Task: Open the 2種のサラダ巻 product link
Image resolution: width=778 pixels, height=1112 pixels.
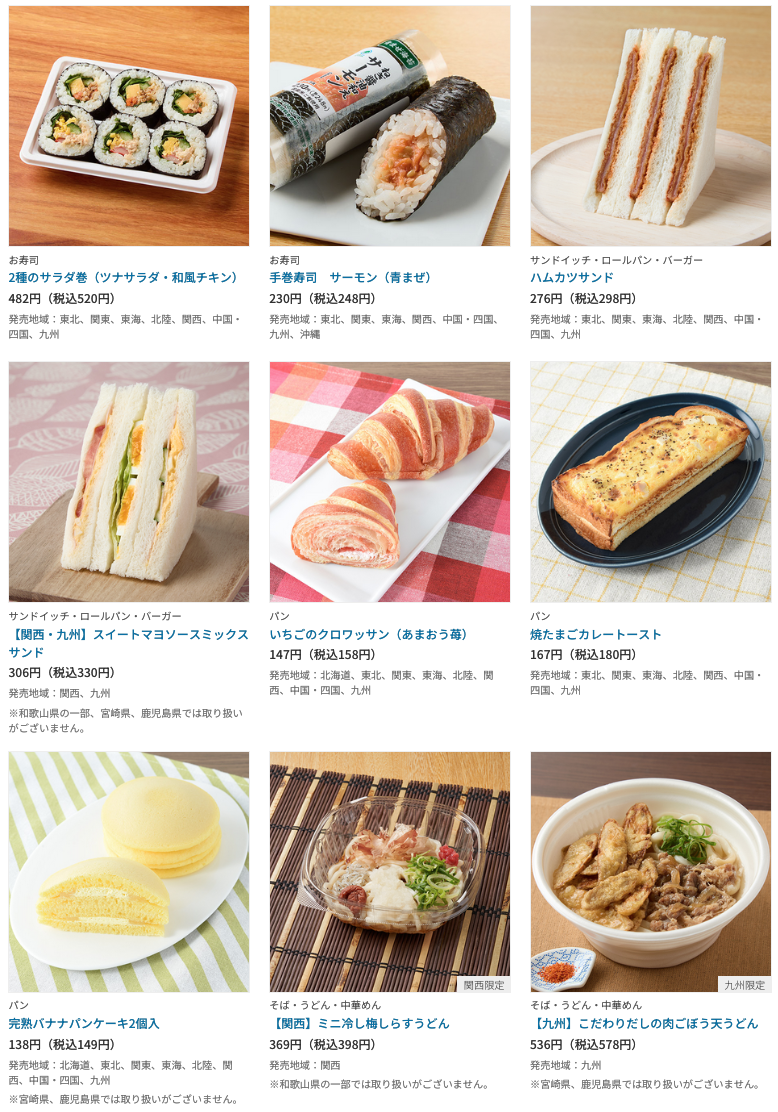Action: [125, 277]
